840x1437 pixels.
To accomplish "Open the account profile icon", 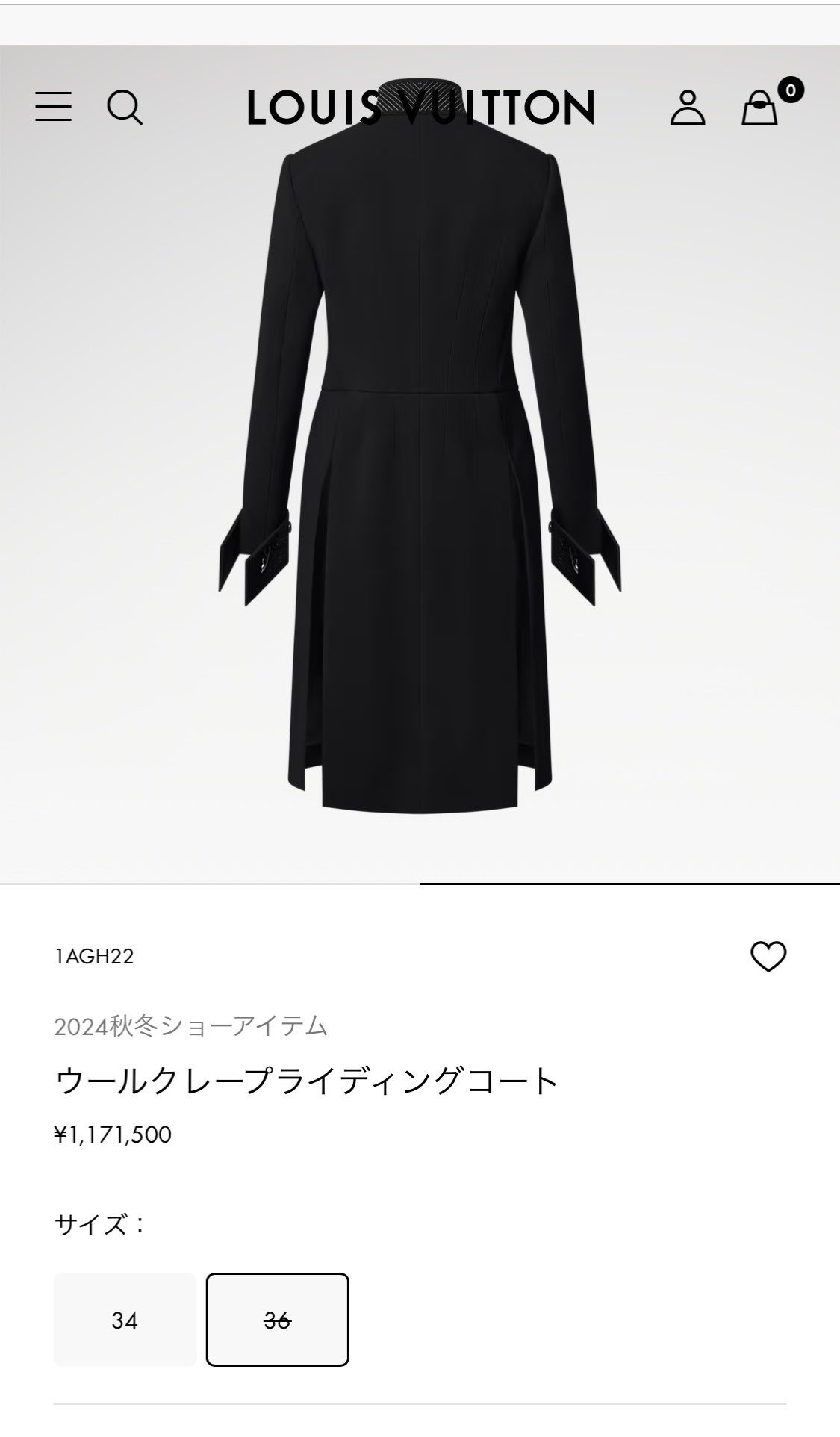I will pyautogui.click(x=687, y=107).
